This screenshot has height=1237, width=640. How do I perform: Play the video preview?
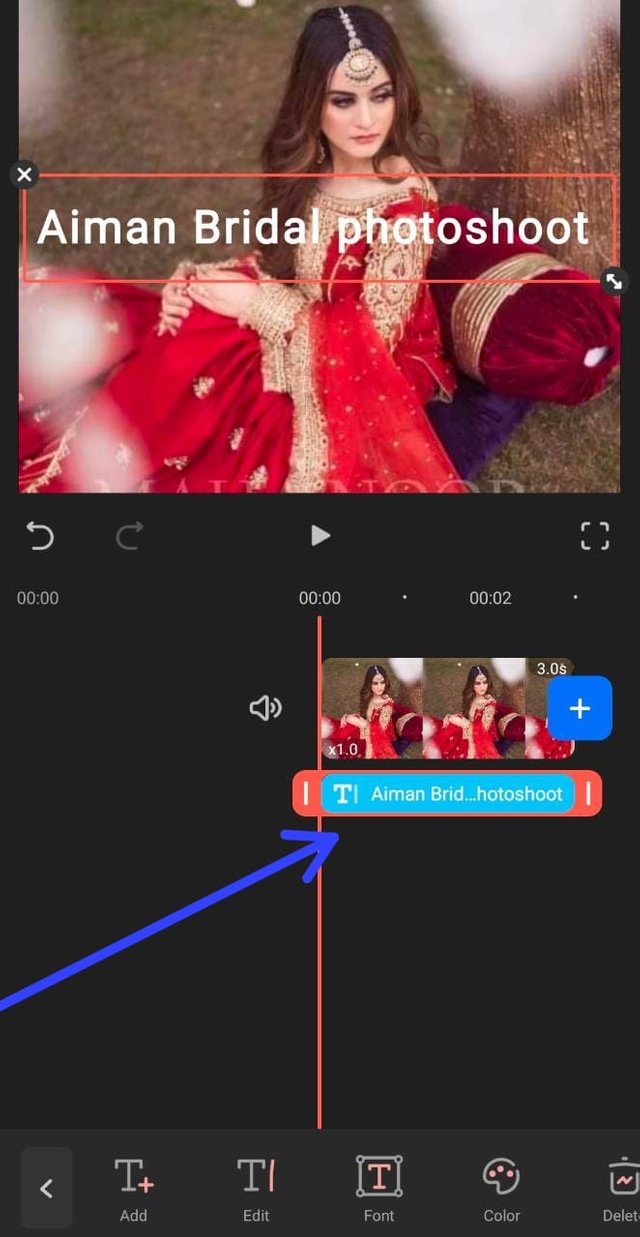[320, 536]
